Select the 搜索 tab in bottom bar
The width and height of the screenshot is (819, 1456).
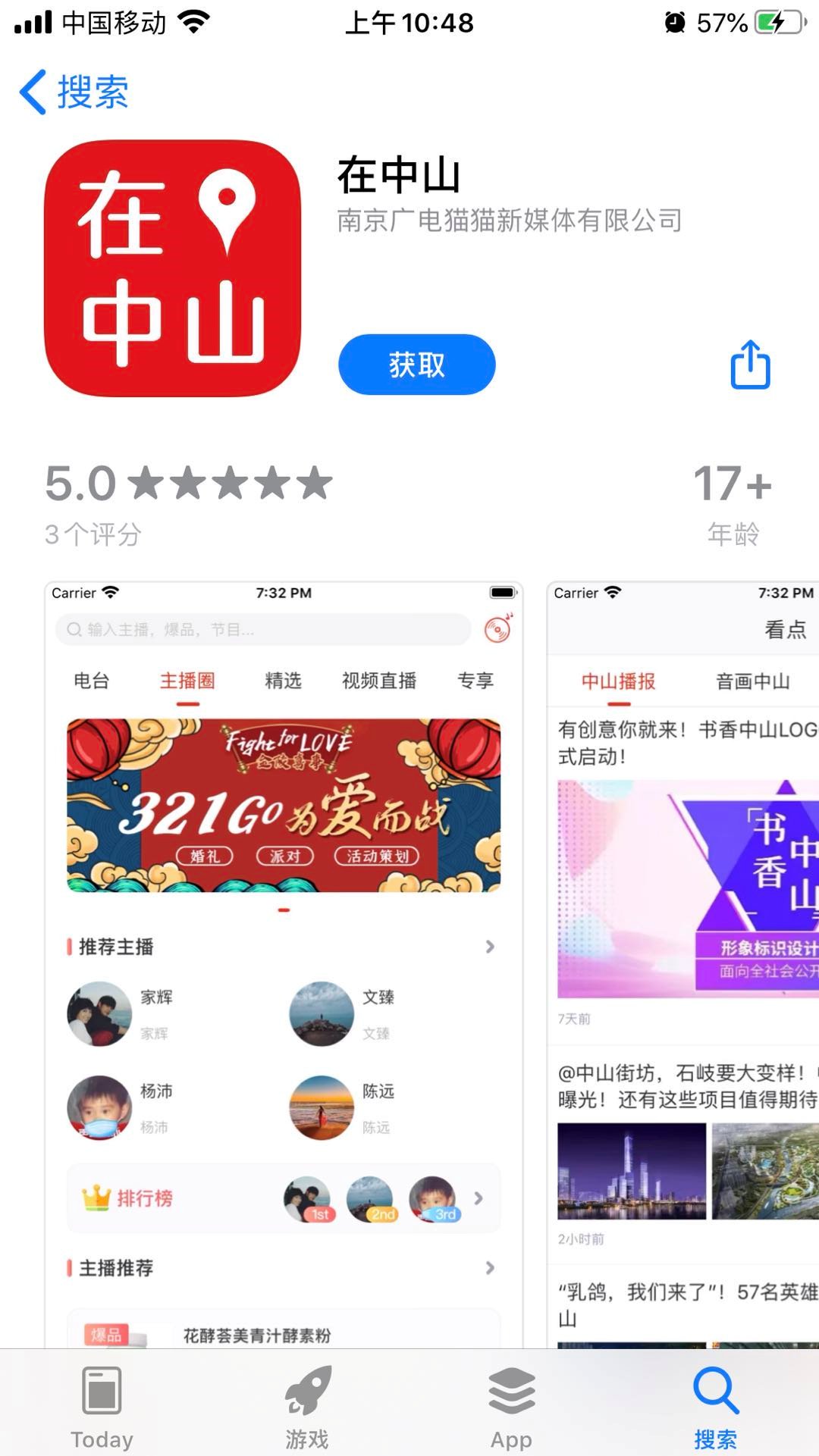(x=715, y=1407)
